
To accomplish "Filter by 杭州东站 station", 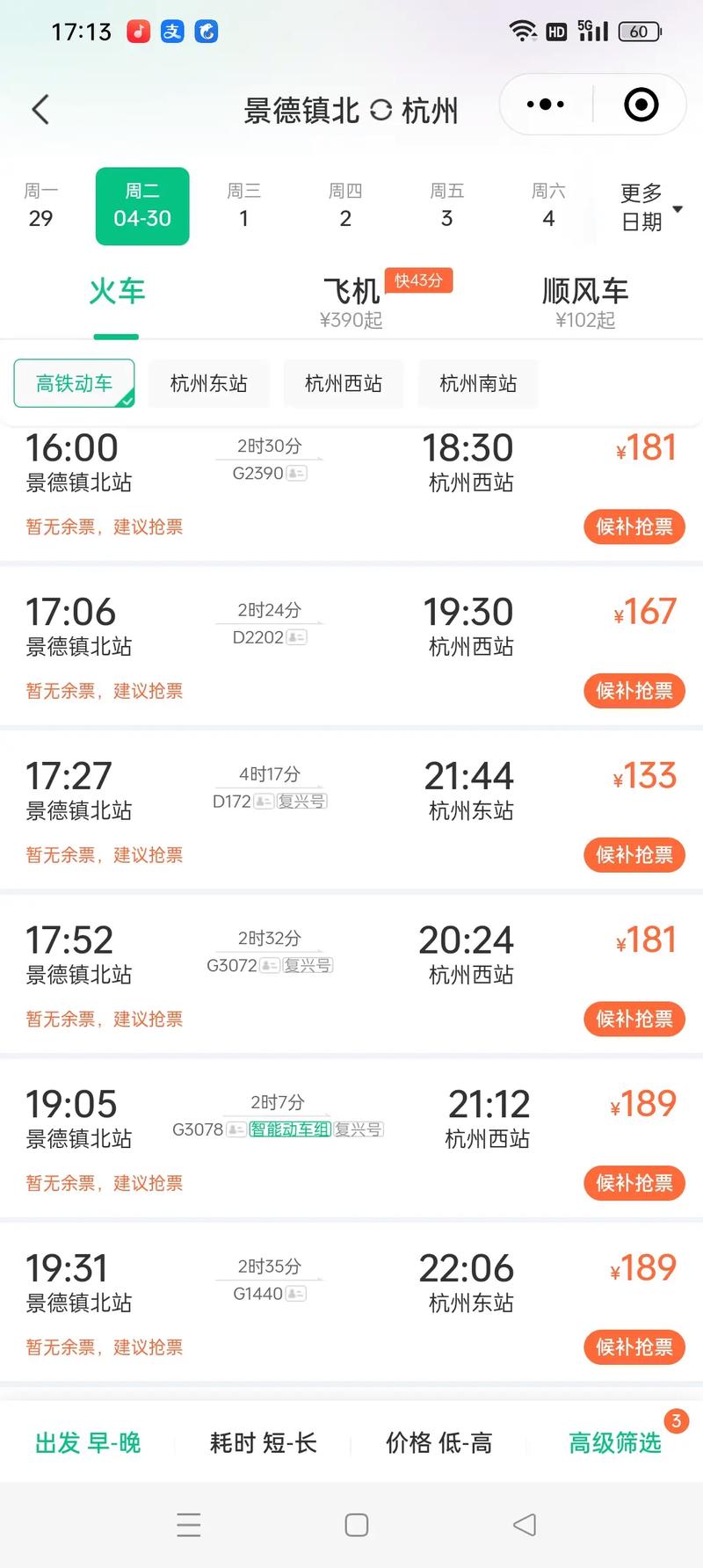I will pos(208,383).
